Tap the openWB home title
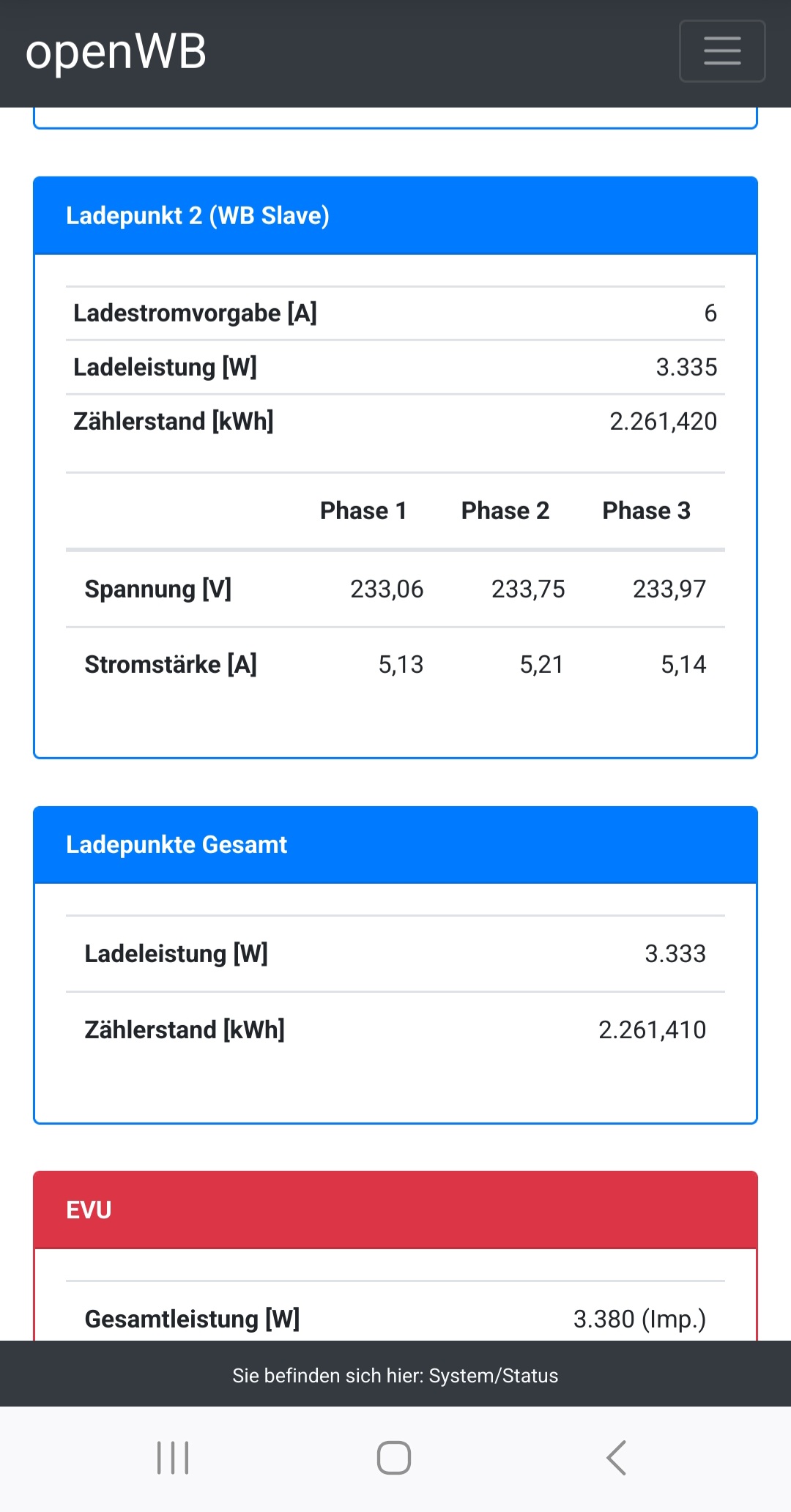This screenshot has height=1512, width=791. 116,52
